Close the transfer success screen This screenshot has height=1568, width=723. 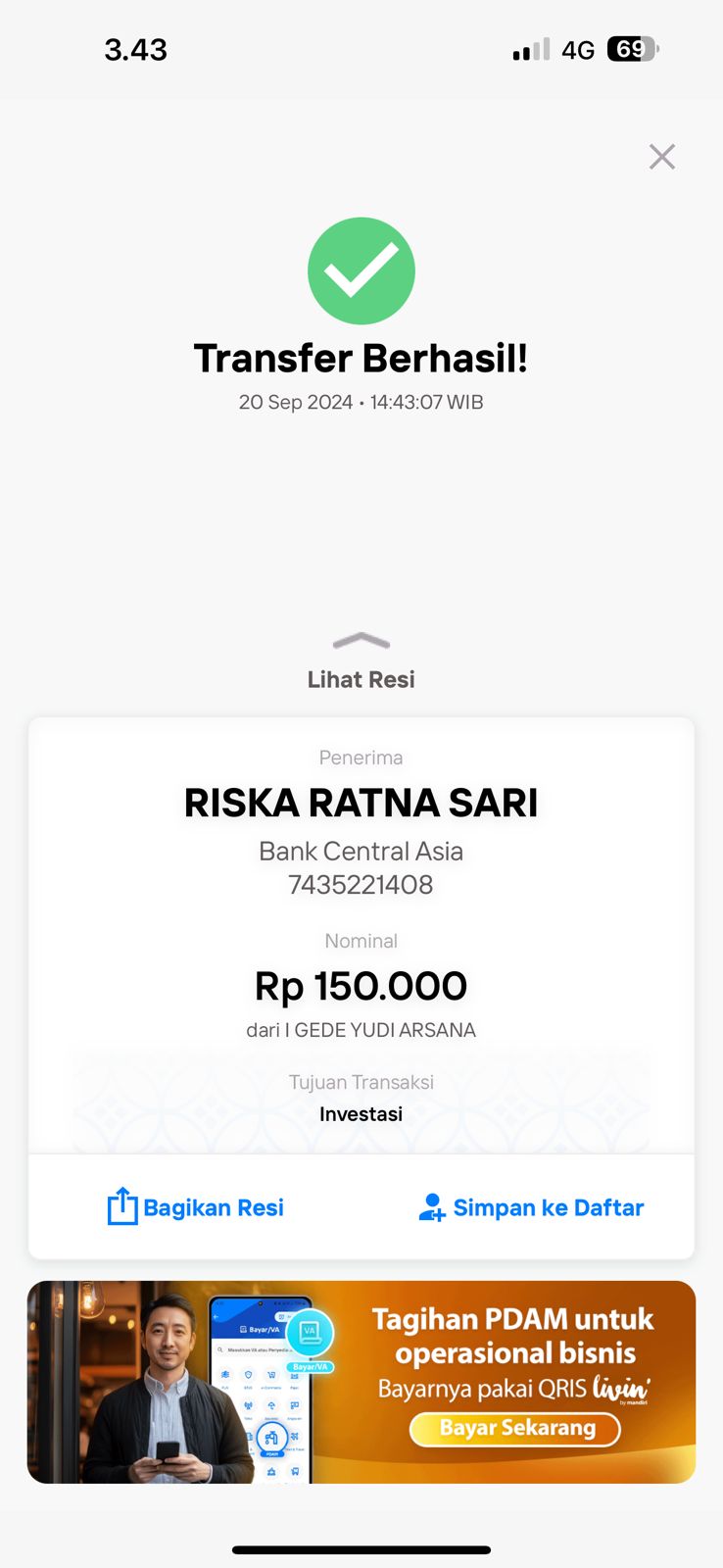pos(662,157)
